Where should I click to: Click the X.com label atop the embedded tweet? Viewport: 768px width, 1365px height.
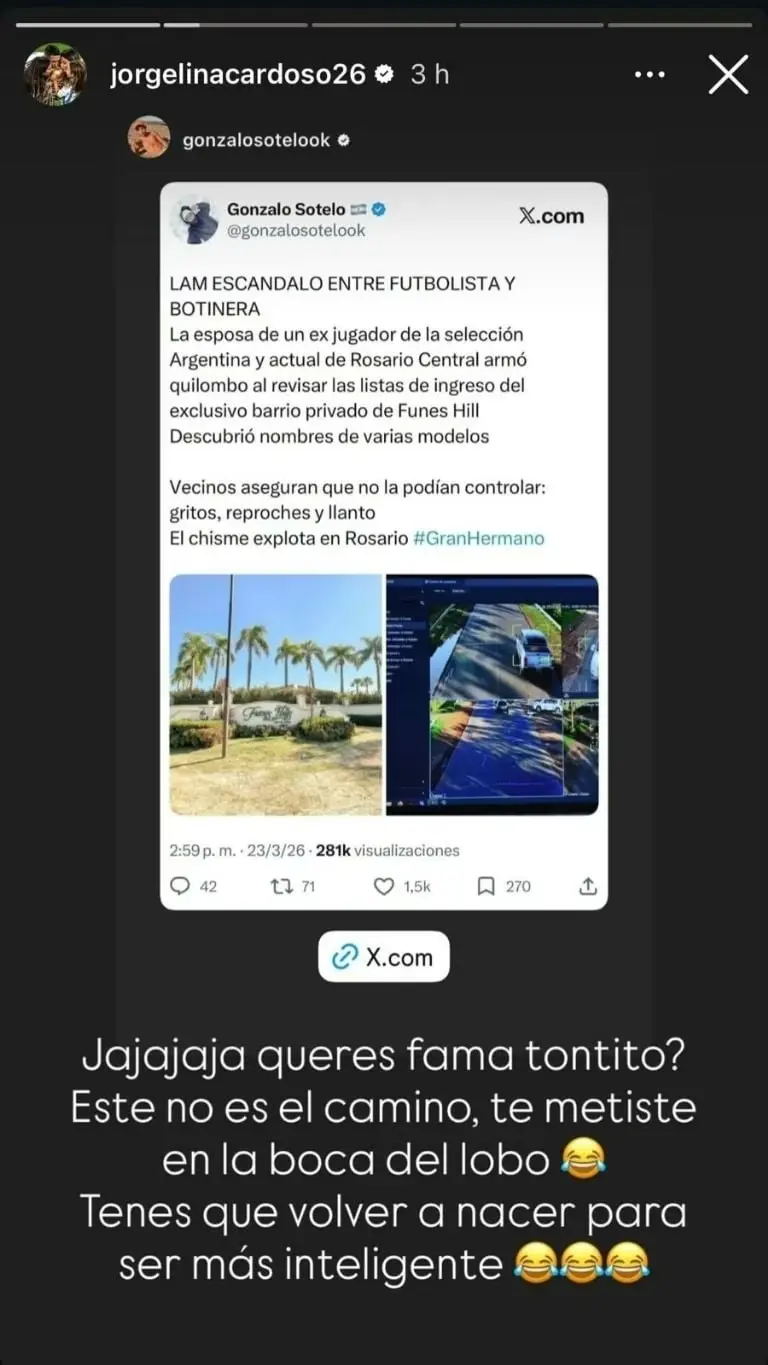pos(552,214)
